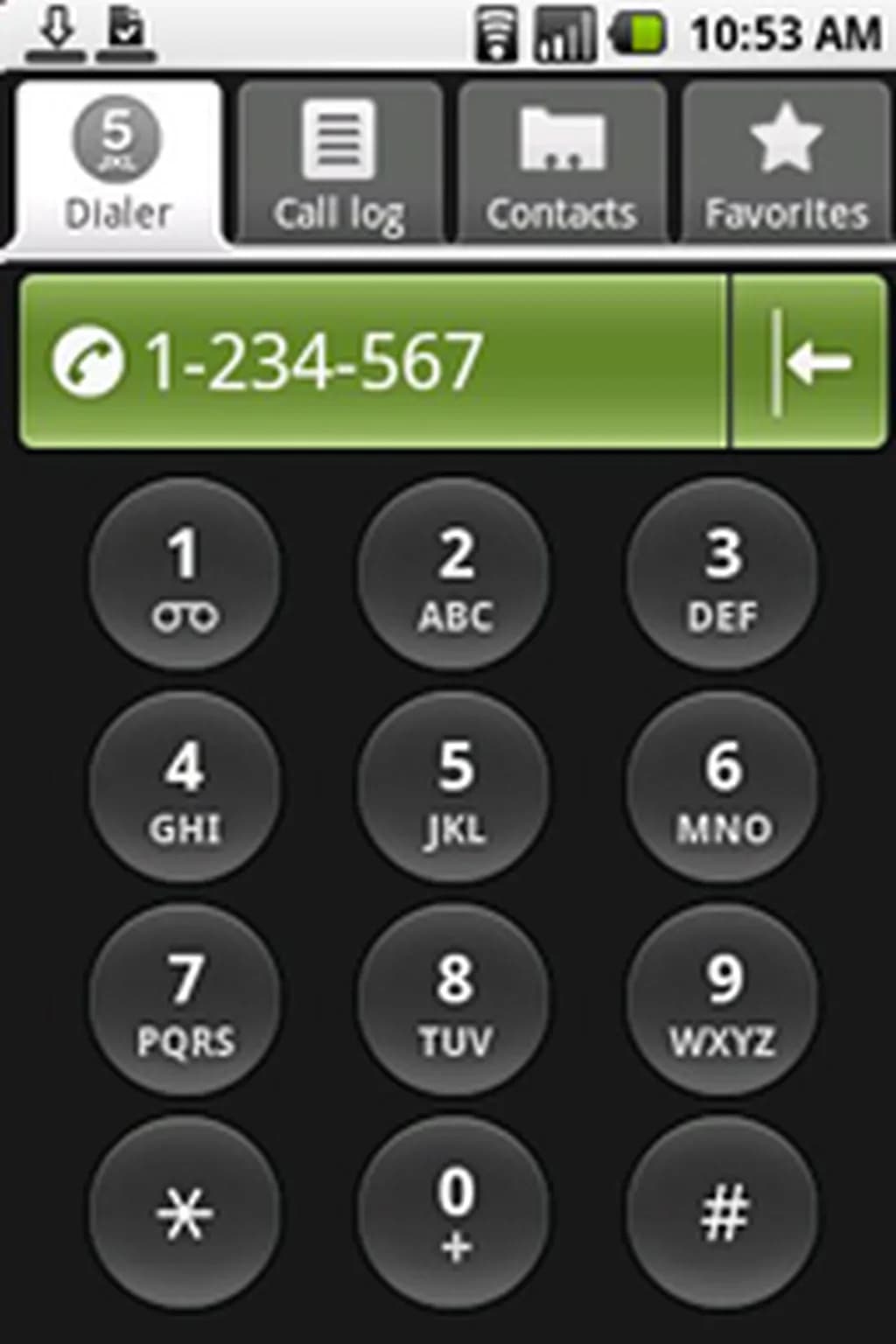The height and width of the screenshot is (1344, 896).
Task: Open the Contacts tab
Action: [x=561, y=163]
